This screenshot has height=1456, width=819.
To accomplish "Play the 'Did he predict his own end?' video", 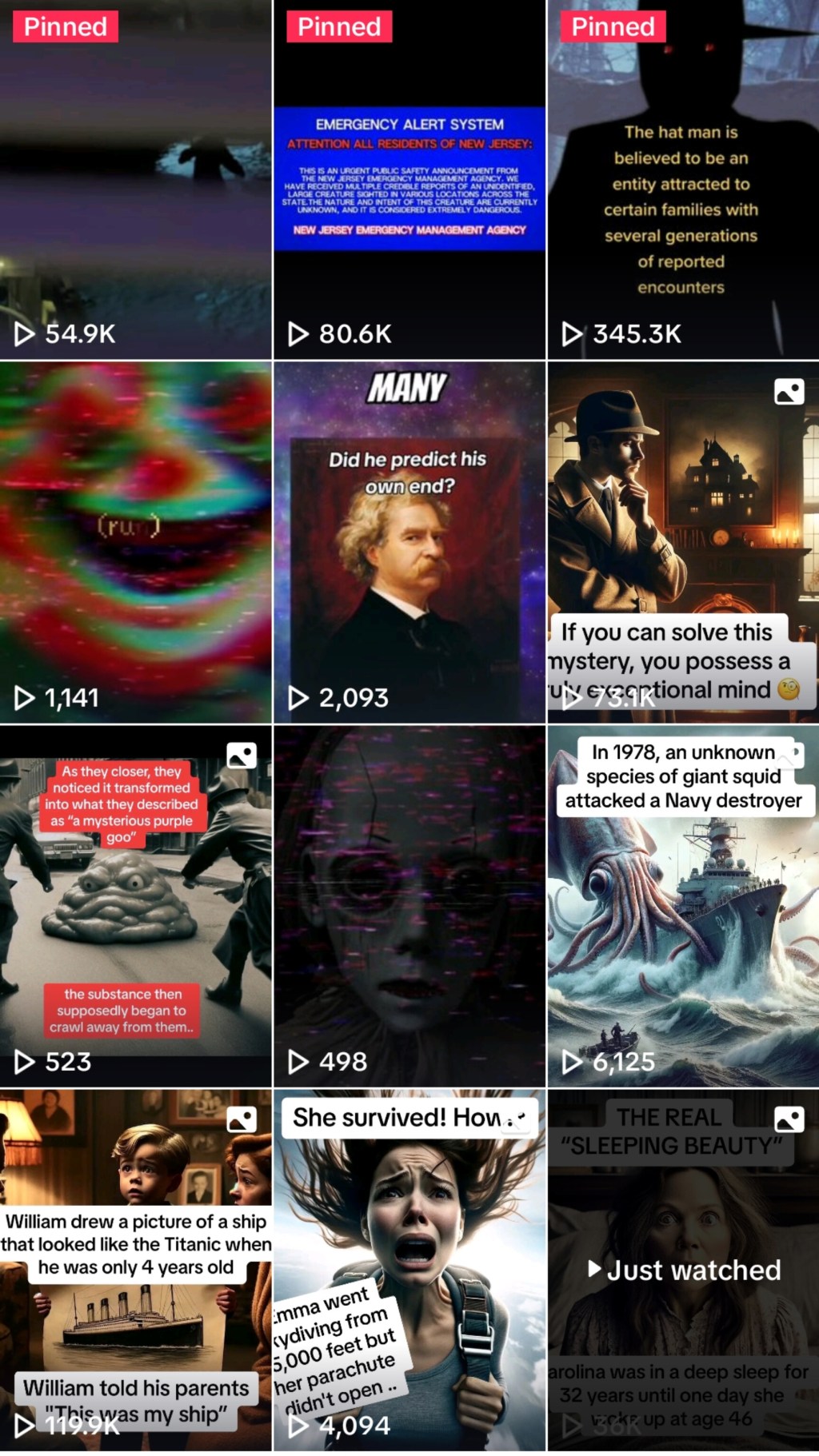I will 409,542.
